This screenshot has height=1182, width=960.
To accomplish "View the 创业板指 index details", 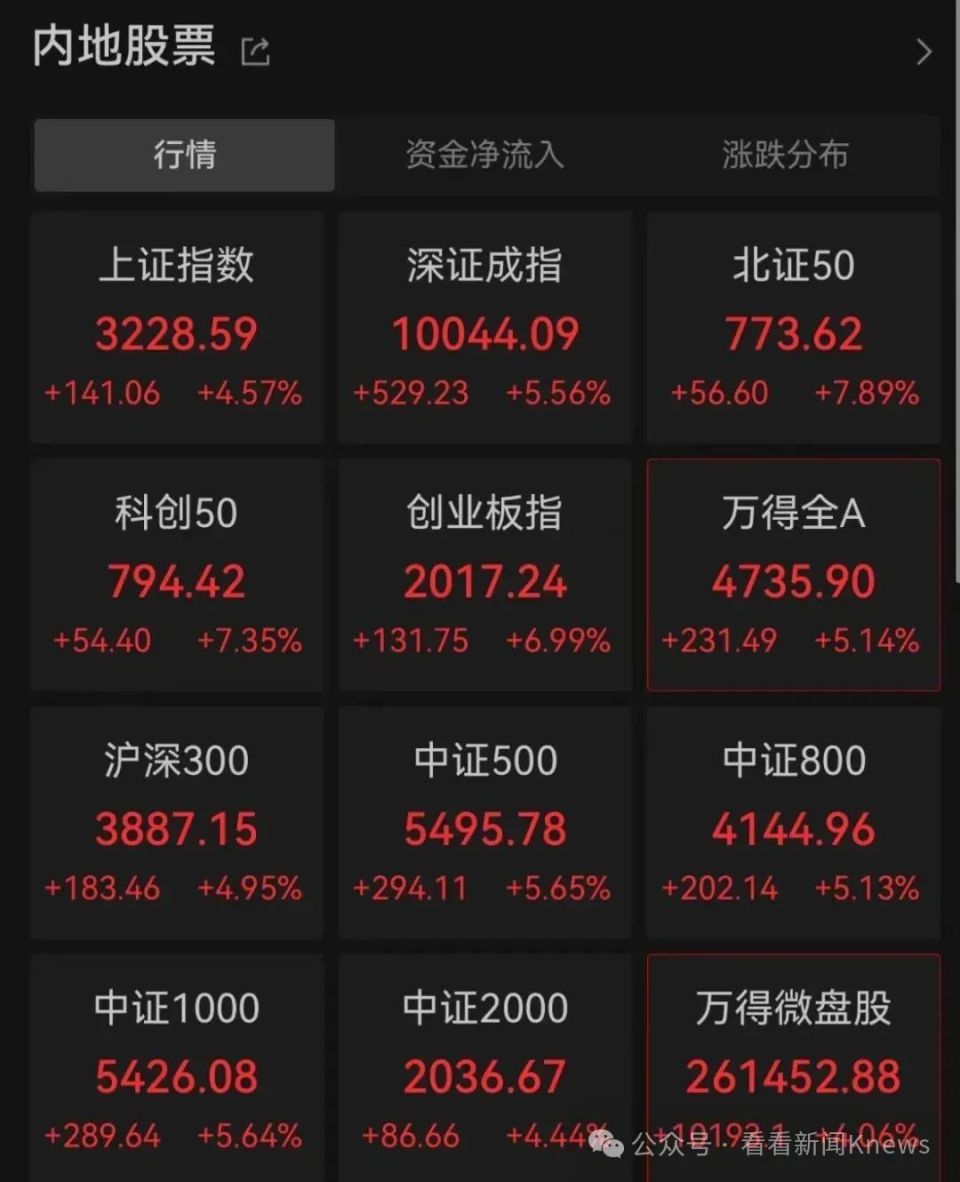I will click(x=485, y=575).
